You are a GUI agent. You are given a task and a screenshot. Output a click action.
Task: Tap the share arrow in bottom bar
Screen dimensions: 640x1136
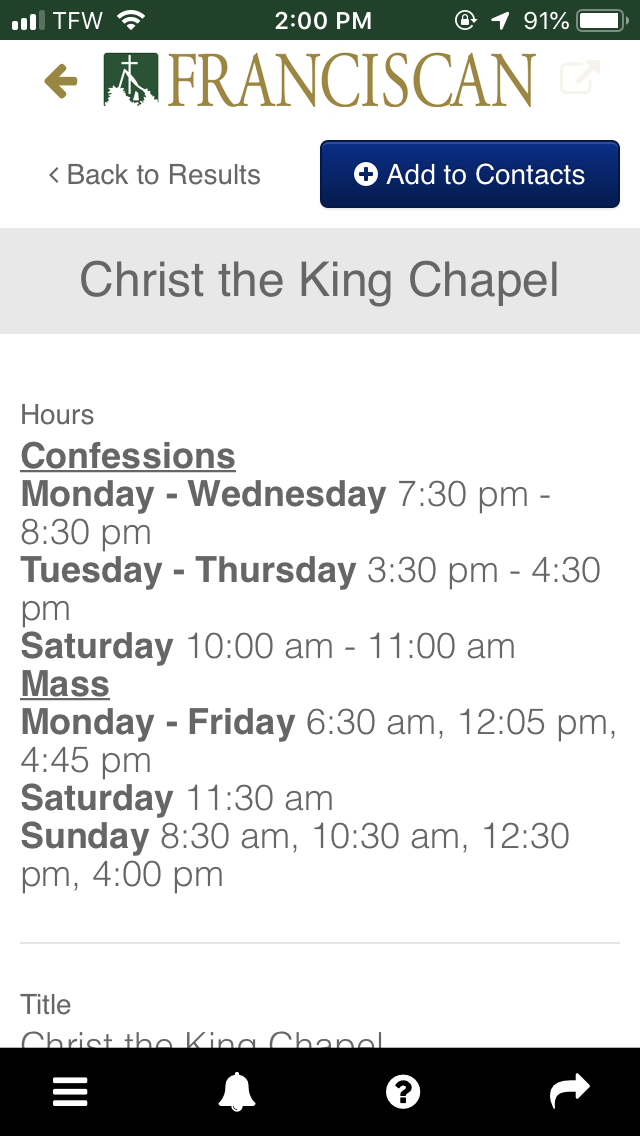tap(570, 1092)
